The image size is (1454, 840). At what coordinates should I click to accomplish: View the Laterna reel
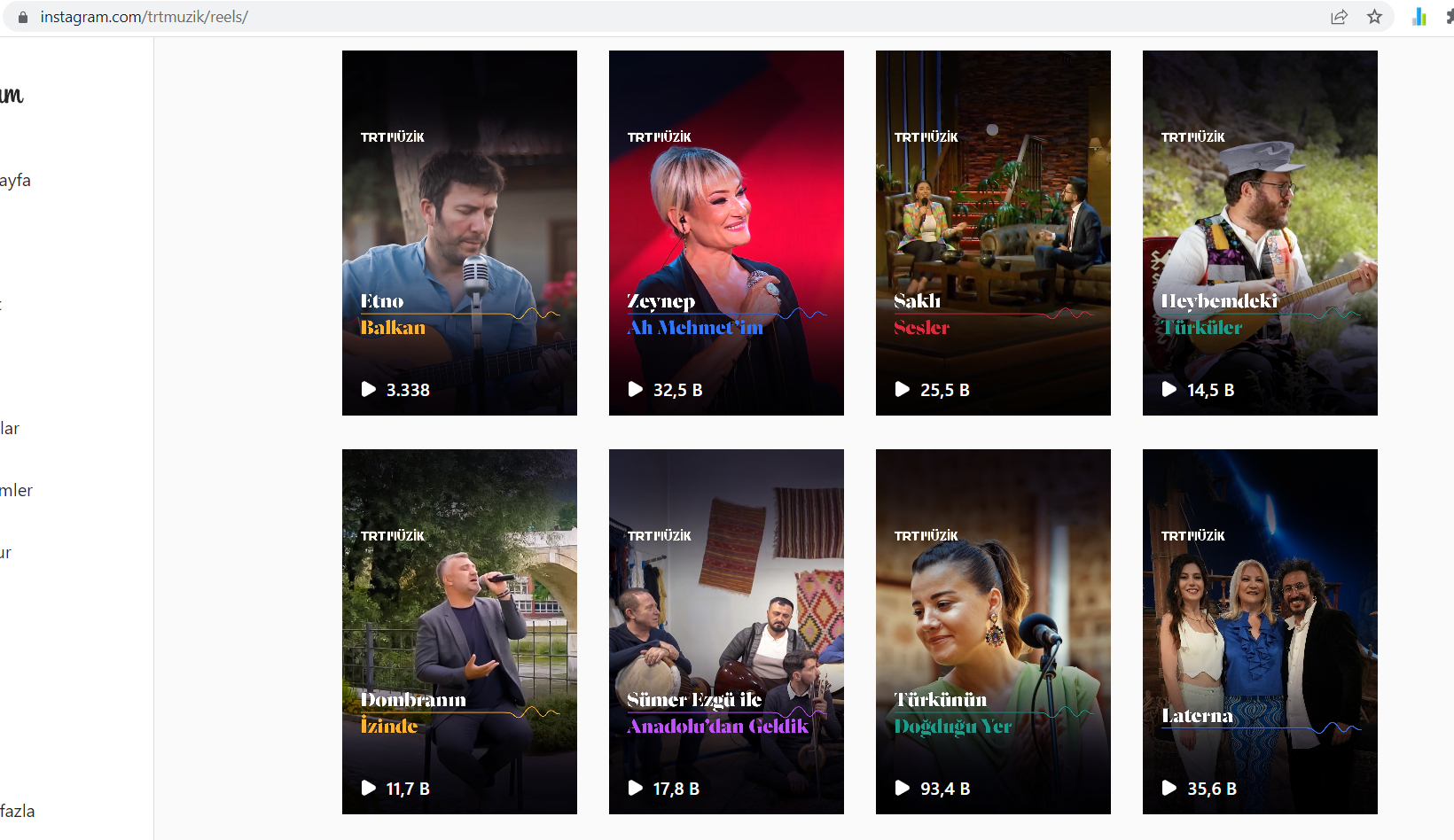[1260, 632]
